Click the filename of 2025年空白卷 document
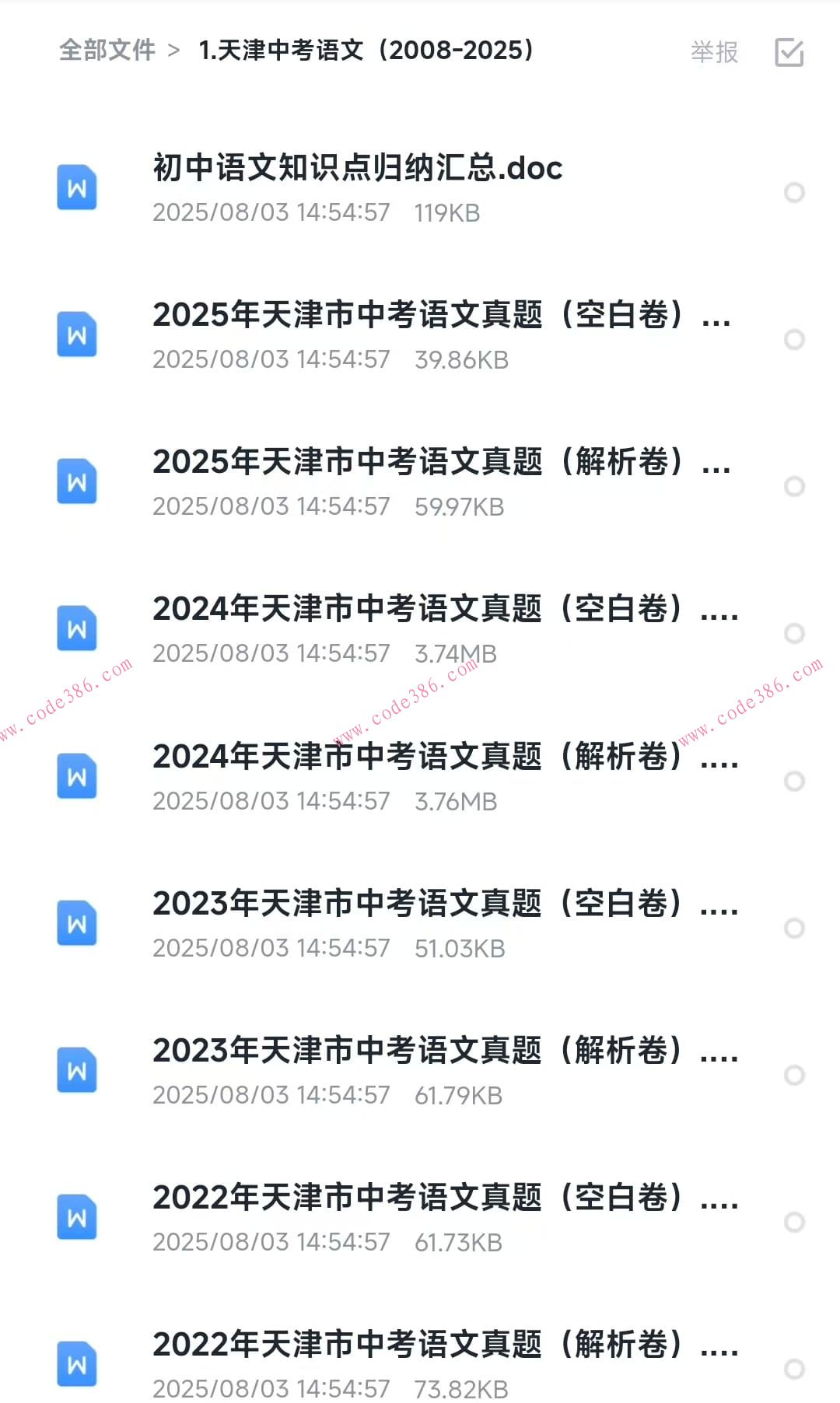 pyautogui.click(x=441, y=317)
